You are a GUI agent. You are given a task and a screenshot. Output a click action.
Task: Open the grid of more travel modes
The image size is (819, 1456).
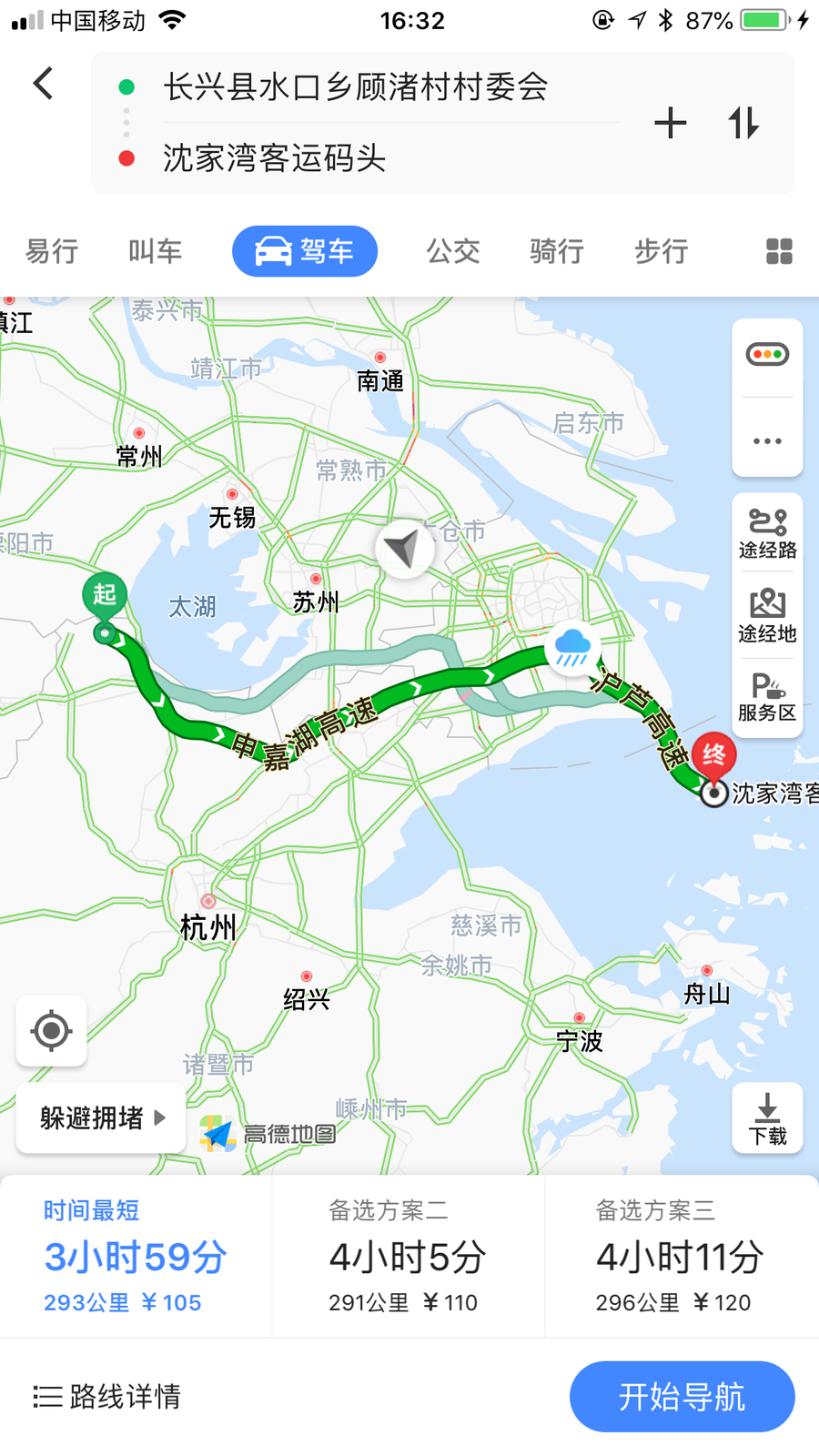click(779, 251)
